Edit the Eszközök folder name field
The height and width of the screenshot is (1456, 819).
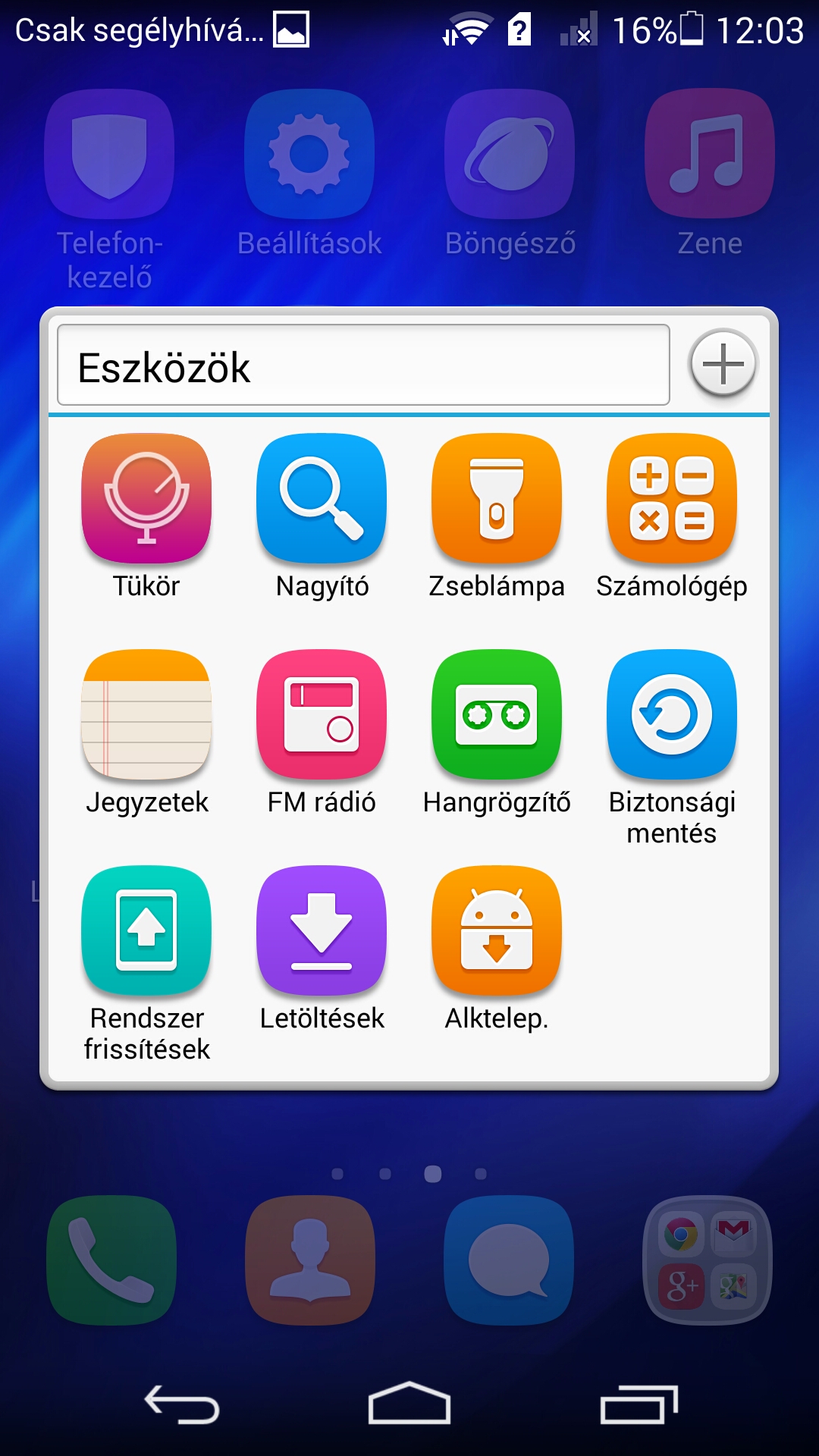363,366
